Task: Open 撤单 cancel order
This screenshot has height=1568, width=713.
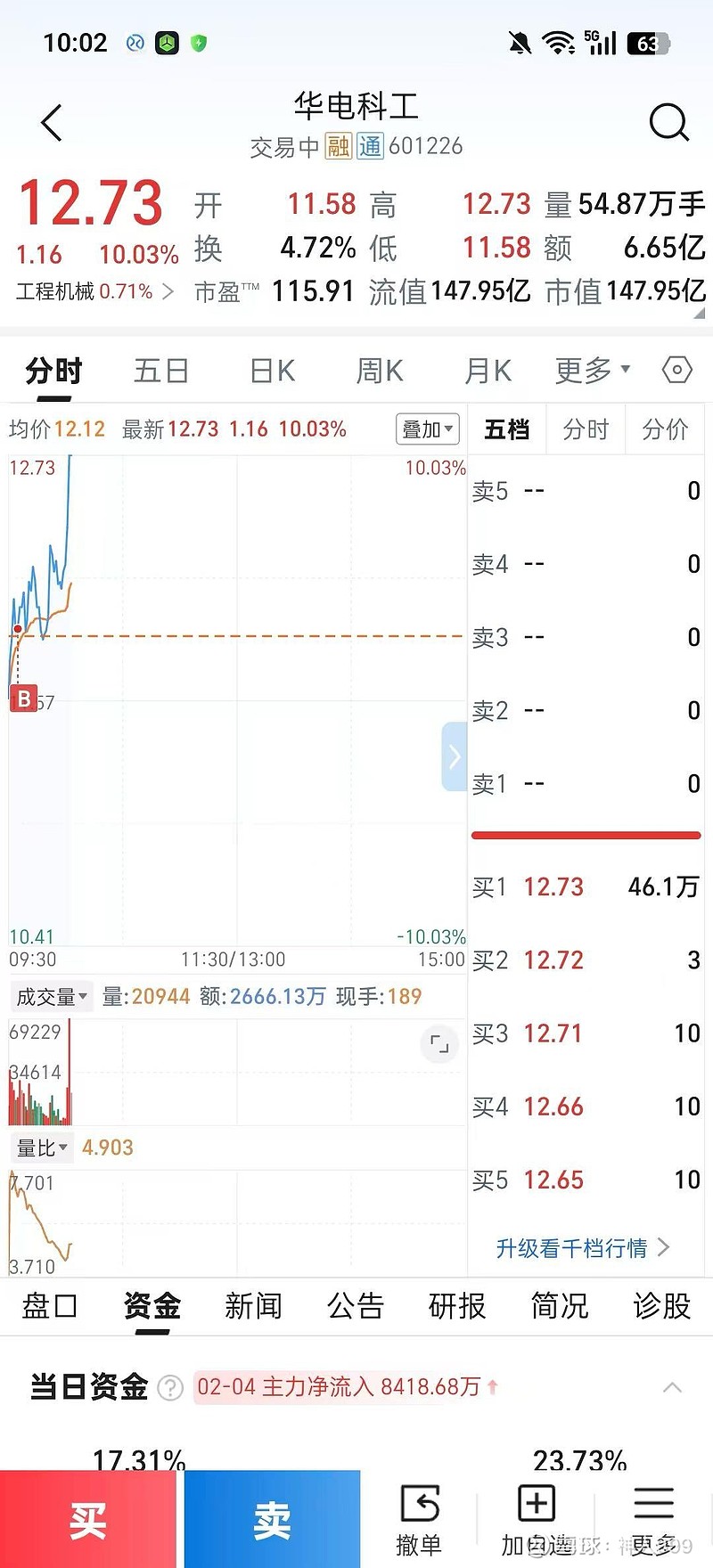Action: click(x=419, y=1520)
